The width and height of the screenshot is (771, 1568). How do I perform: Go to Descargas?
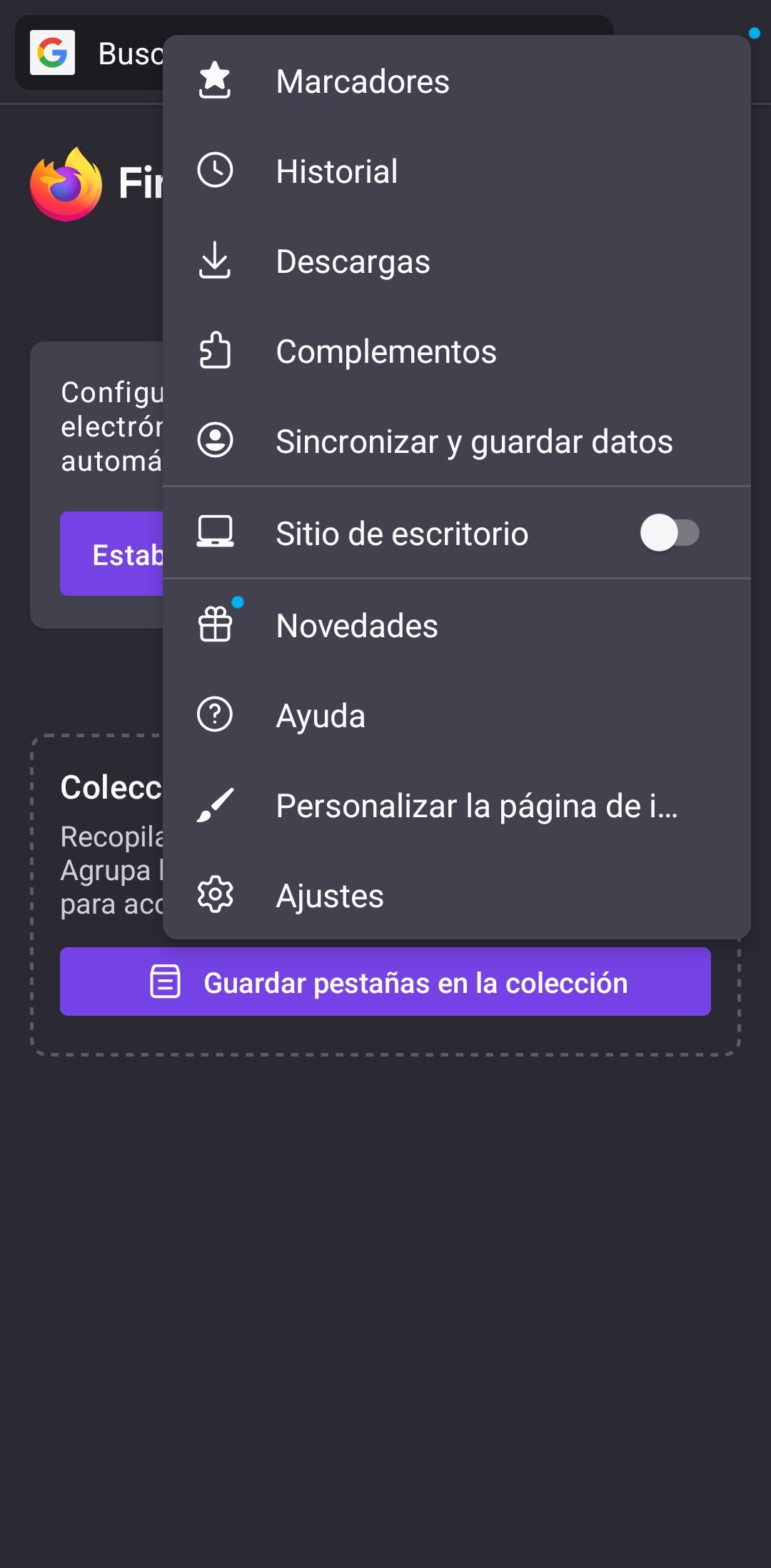tap(457, 261)
